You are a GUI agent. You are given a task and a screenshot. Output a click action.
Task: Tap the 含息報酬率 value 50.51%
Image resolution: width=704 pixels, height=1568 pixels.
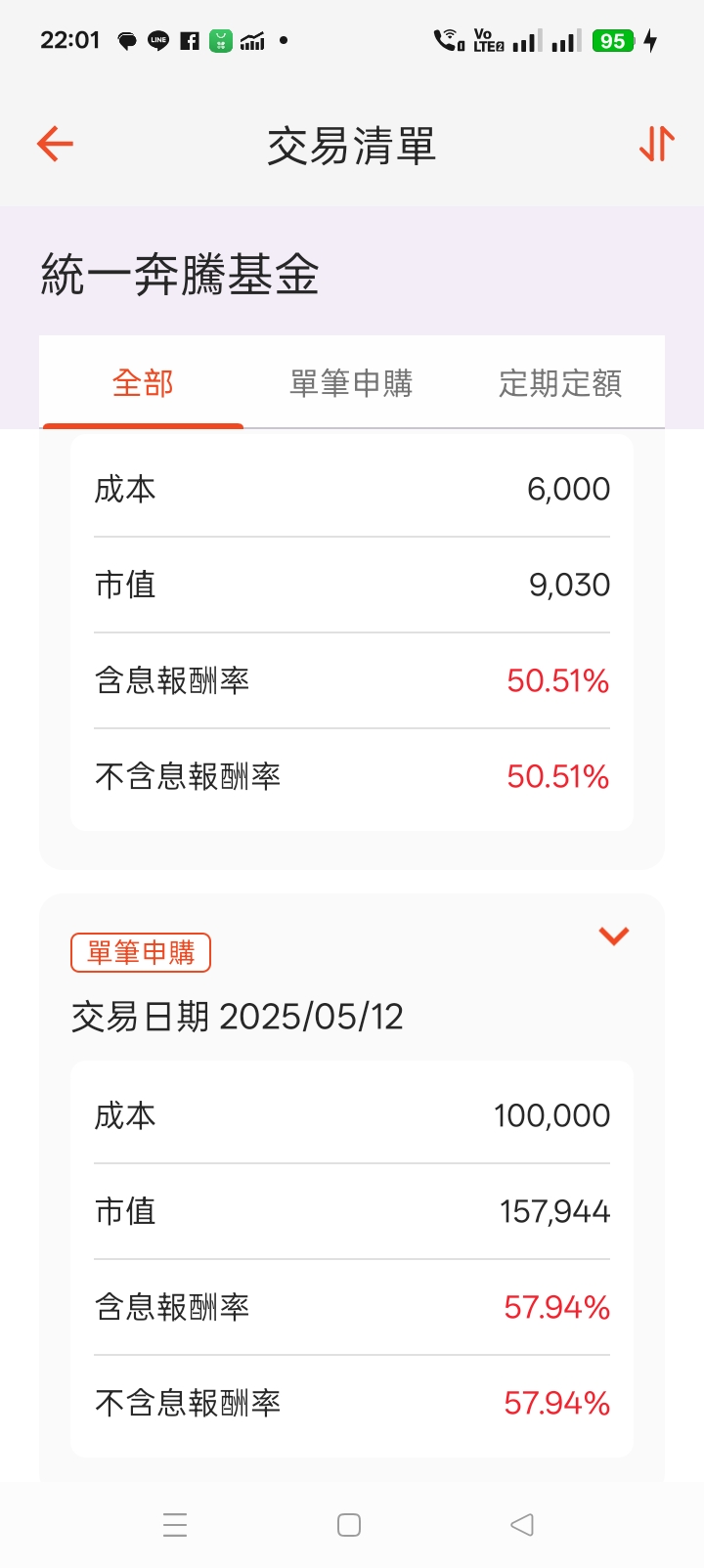(557, 680)
